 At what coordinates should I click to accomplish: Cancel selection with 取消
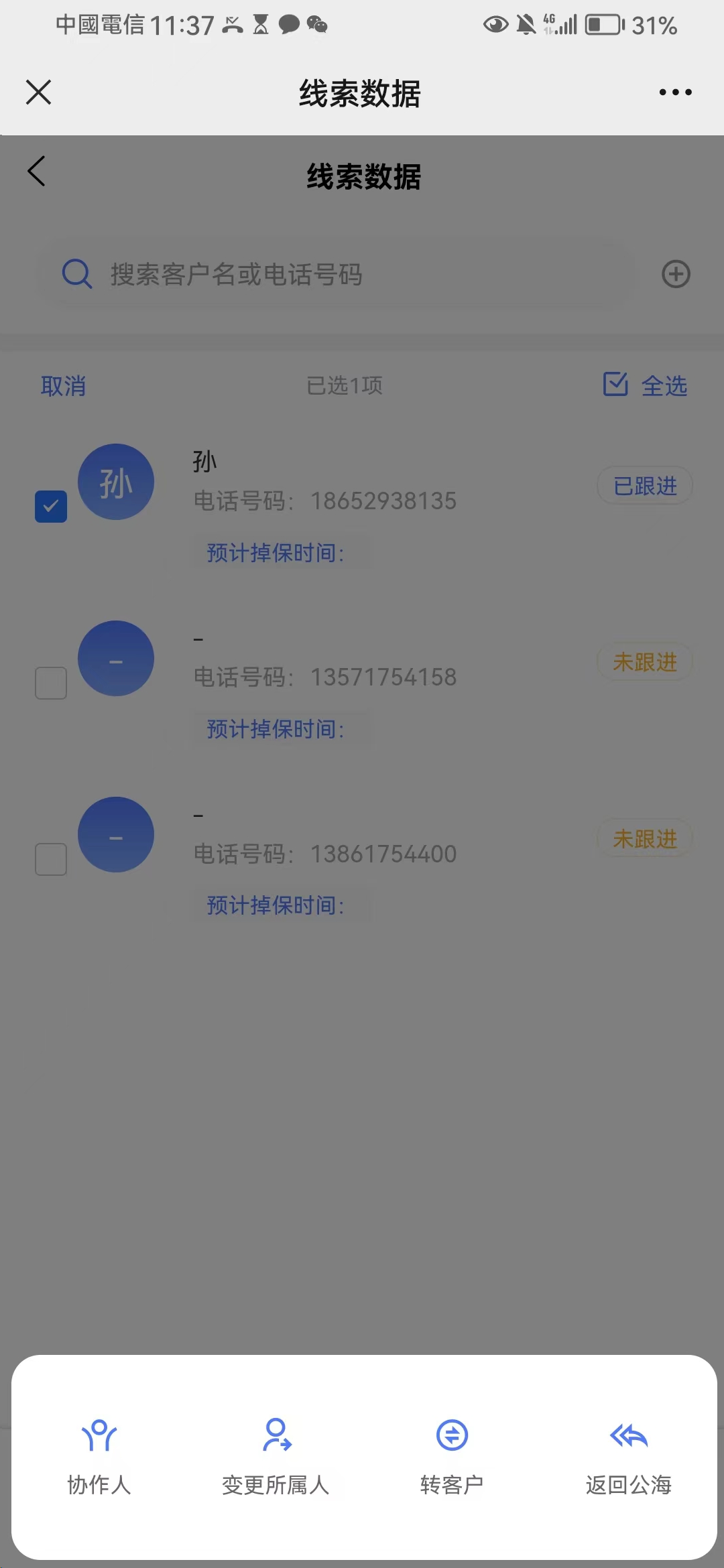point(63,386)
